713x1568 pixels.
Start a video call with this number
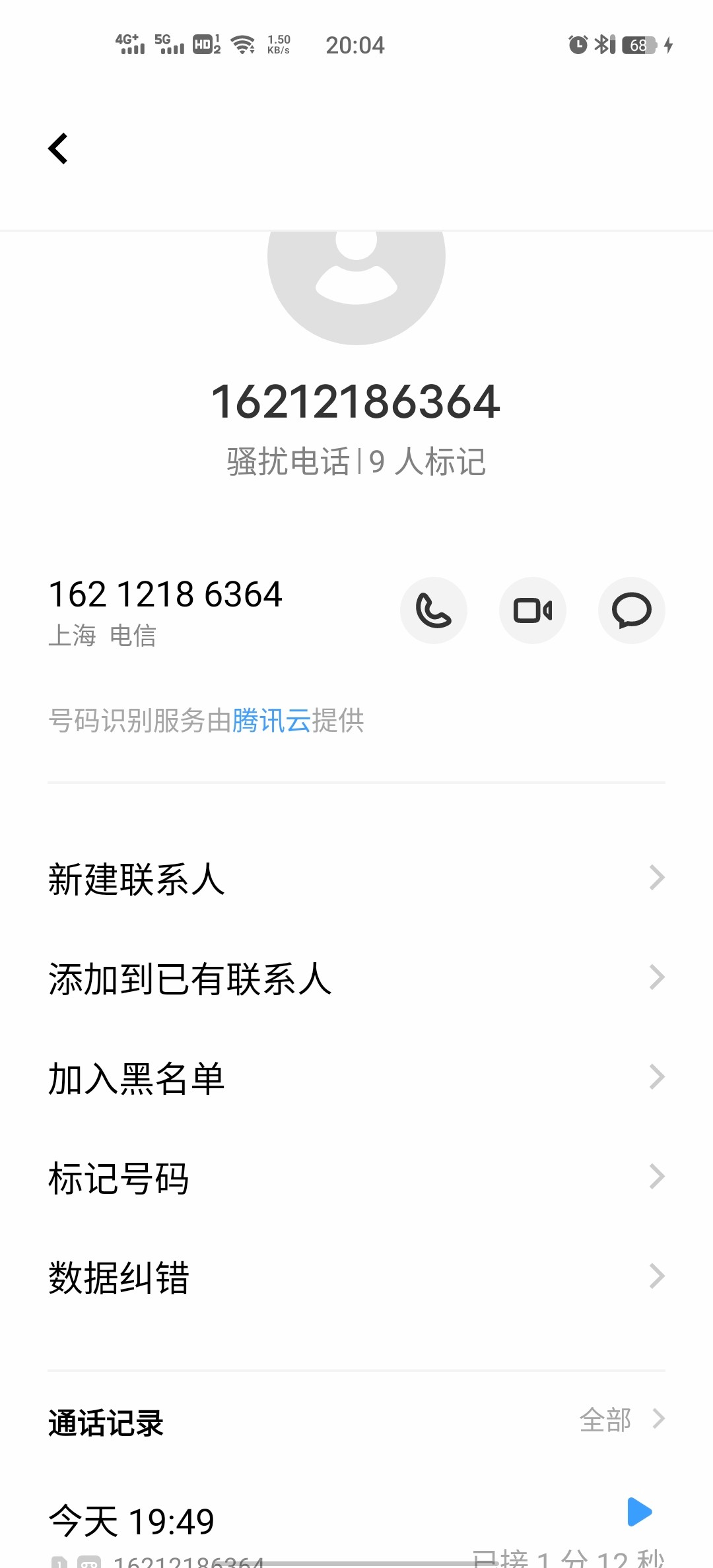click(x=533, y=610)
